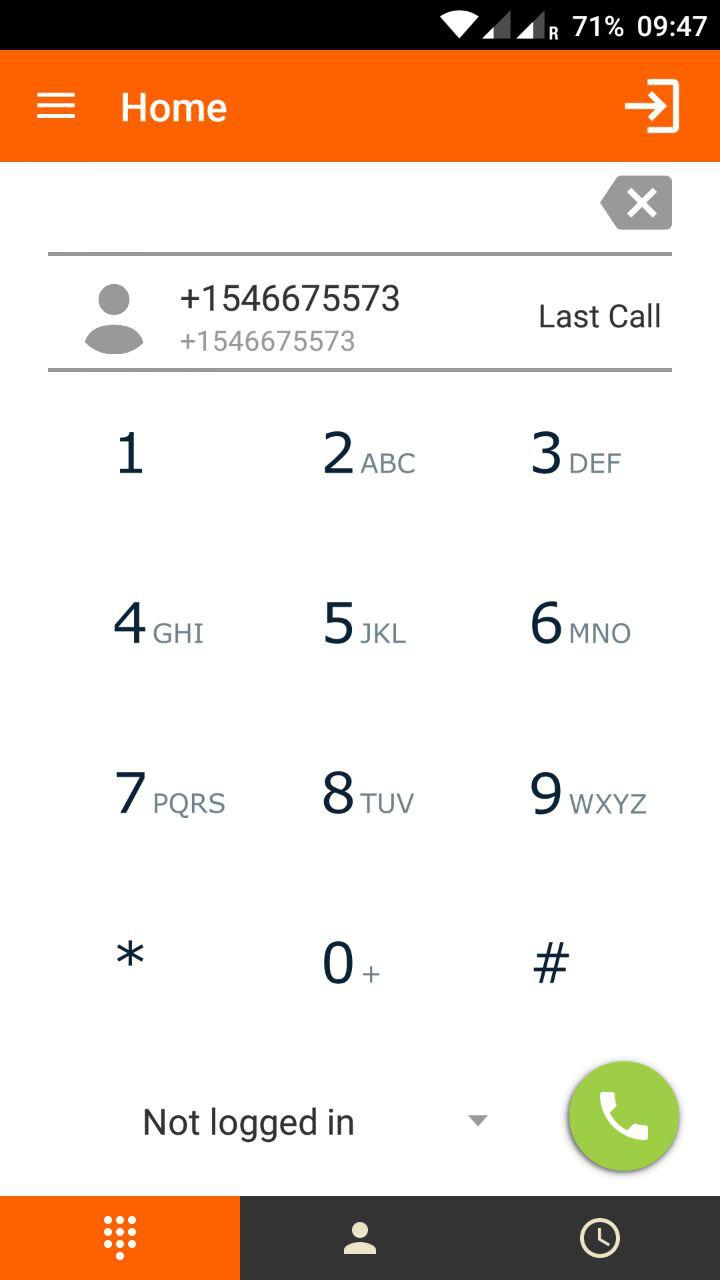This screenshot has width=720, height=1280.
Task: Enter digit 9 WXYZ
Action: (x=587, y=795)
